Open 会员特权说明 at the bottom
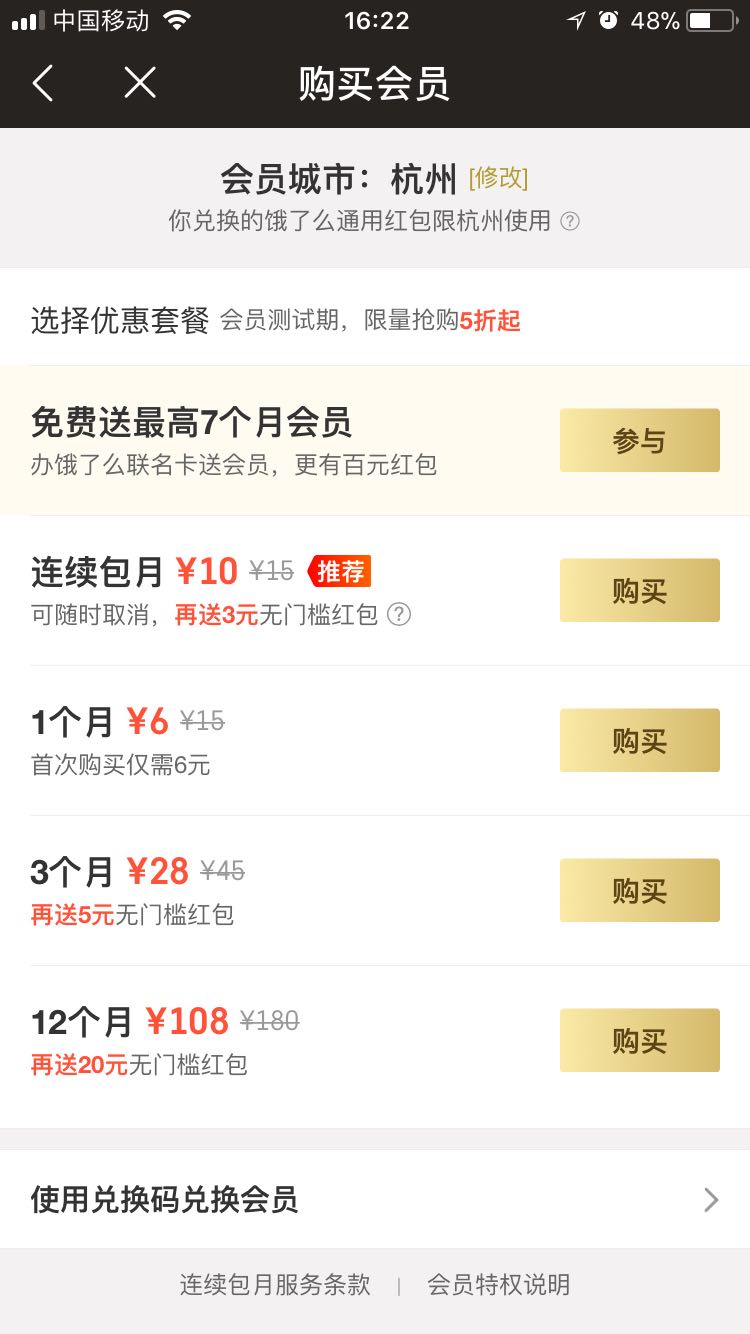The height and width of the screenshot is (1334, 750). point(498,1285)
